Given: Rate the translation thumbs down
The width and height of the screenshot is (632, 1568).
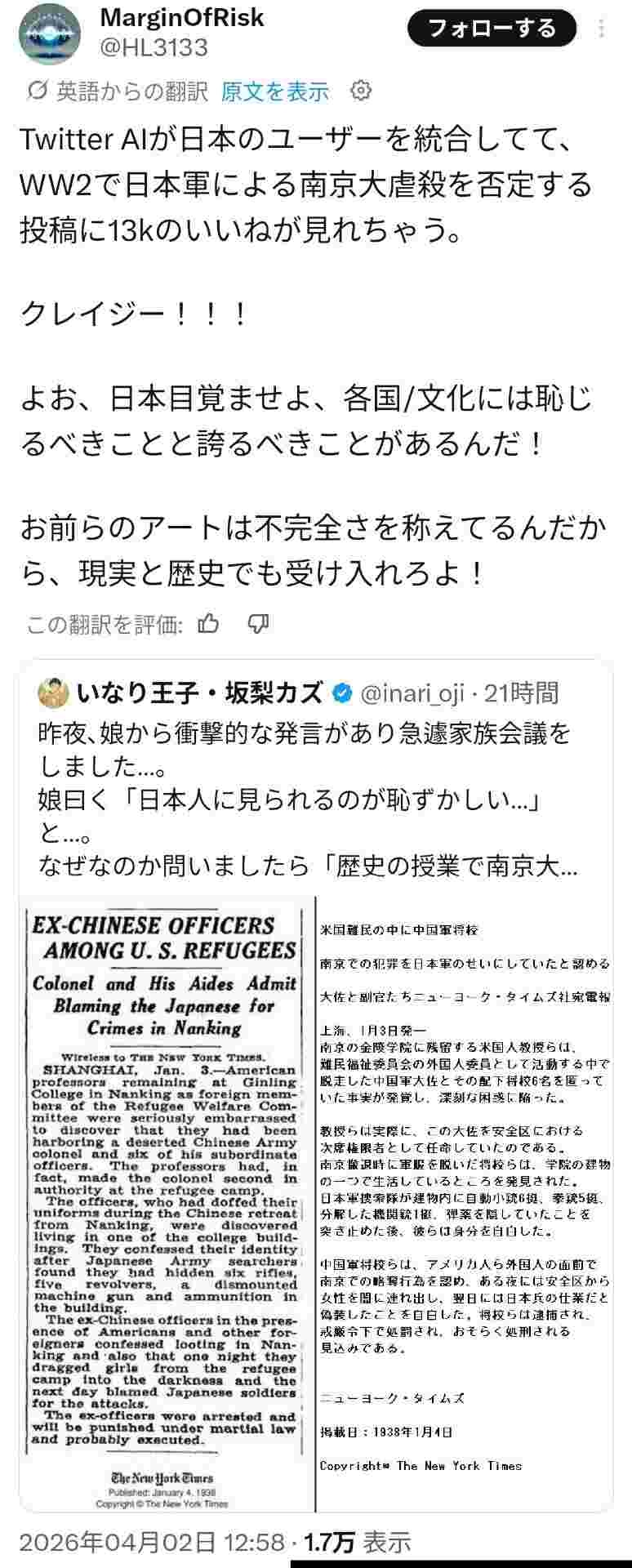Looking at the screenshot, I should coord(258,625).
